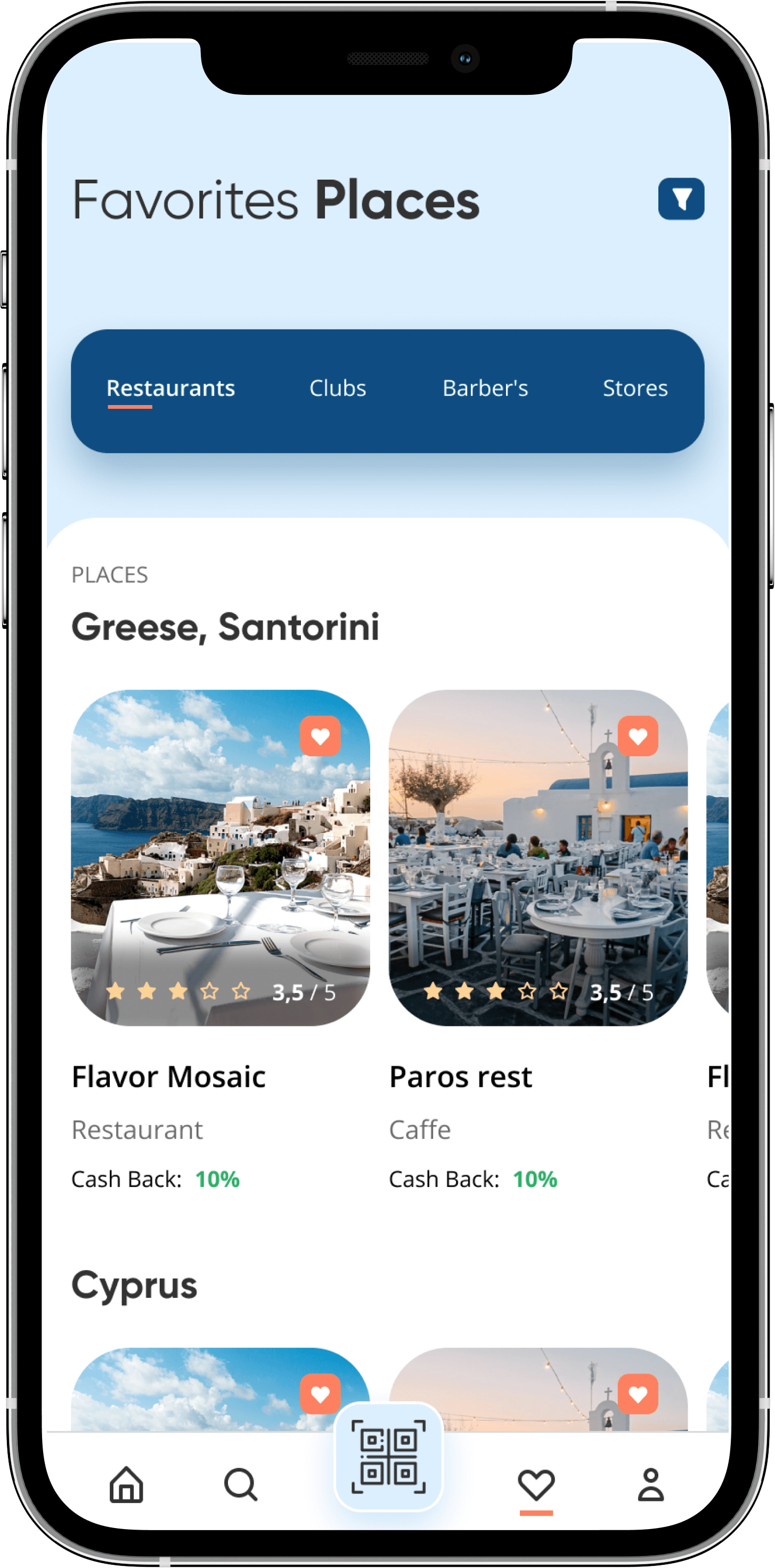775x1568 pixels.
Task: Unfavorite Flavor Mosaic with heart icon
Action: (320, 736)
